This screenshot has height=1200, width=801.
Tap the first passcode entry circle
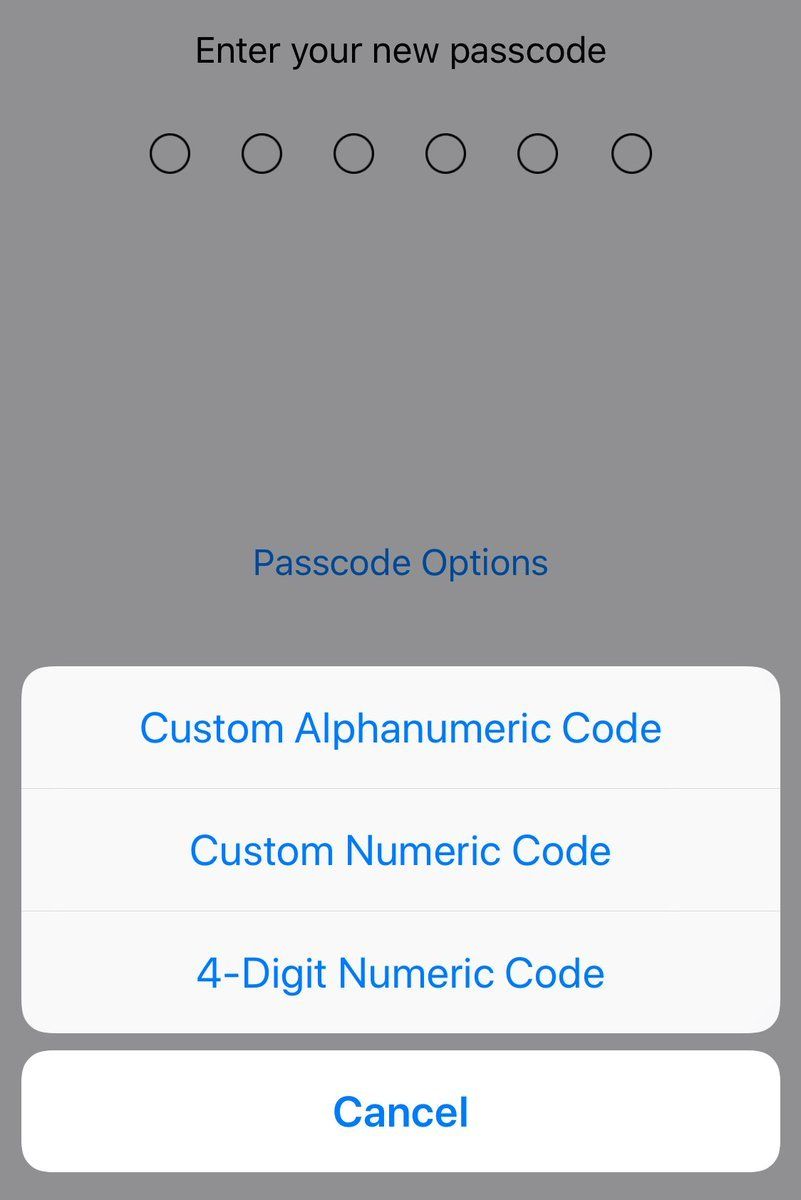click(x=170, y=153)
